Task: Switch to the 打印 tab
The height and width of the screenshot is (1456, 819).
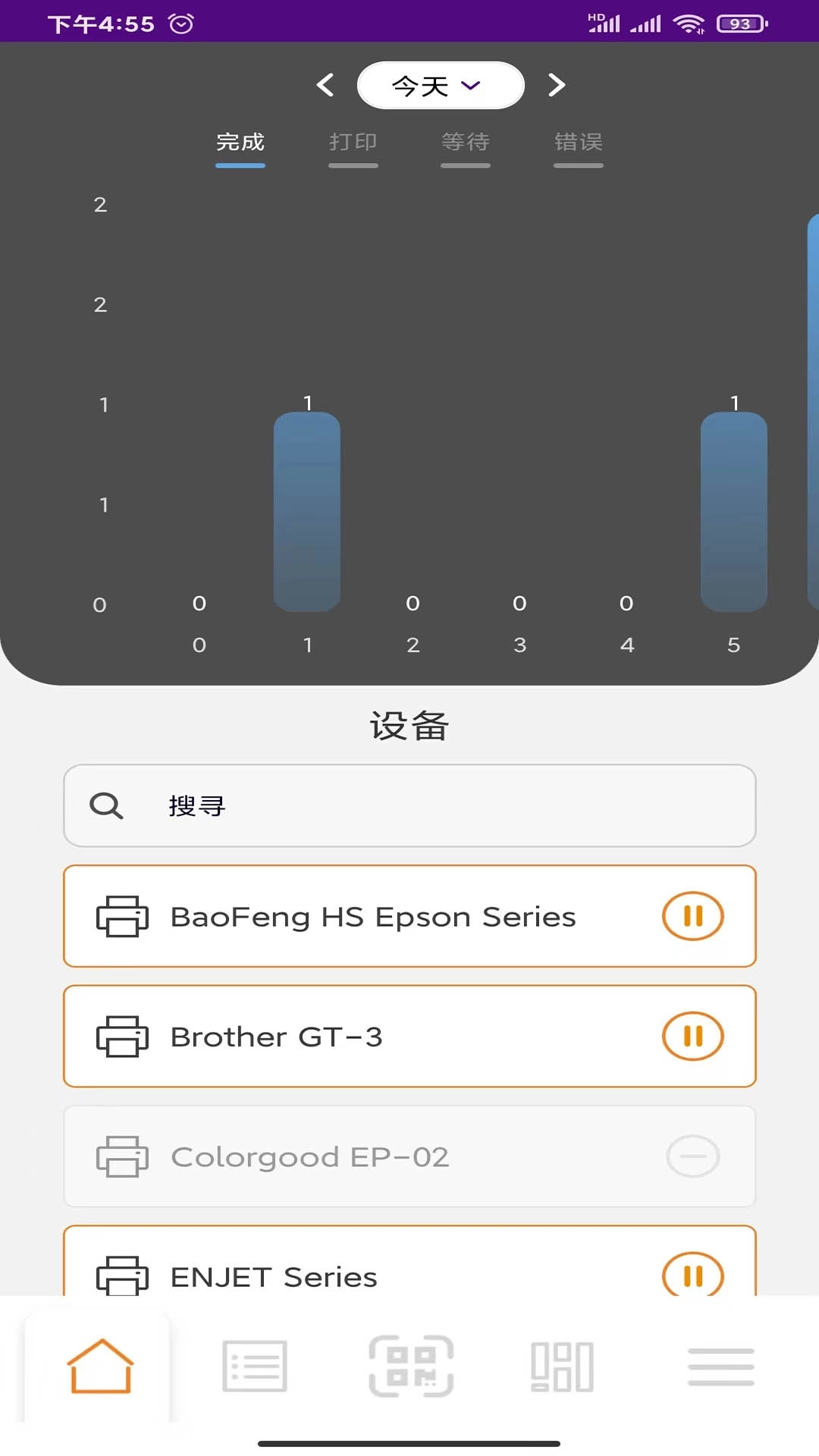Action: point(353,143)
